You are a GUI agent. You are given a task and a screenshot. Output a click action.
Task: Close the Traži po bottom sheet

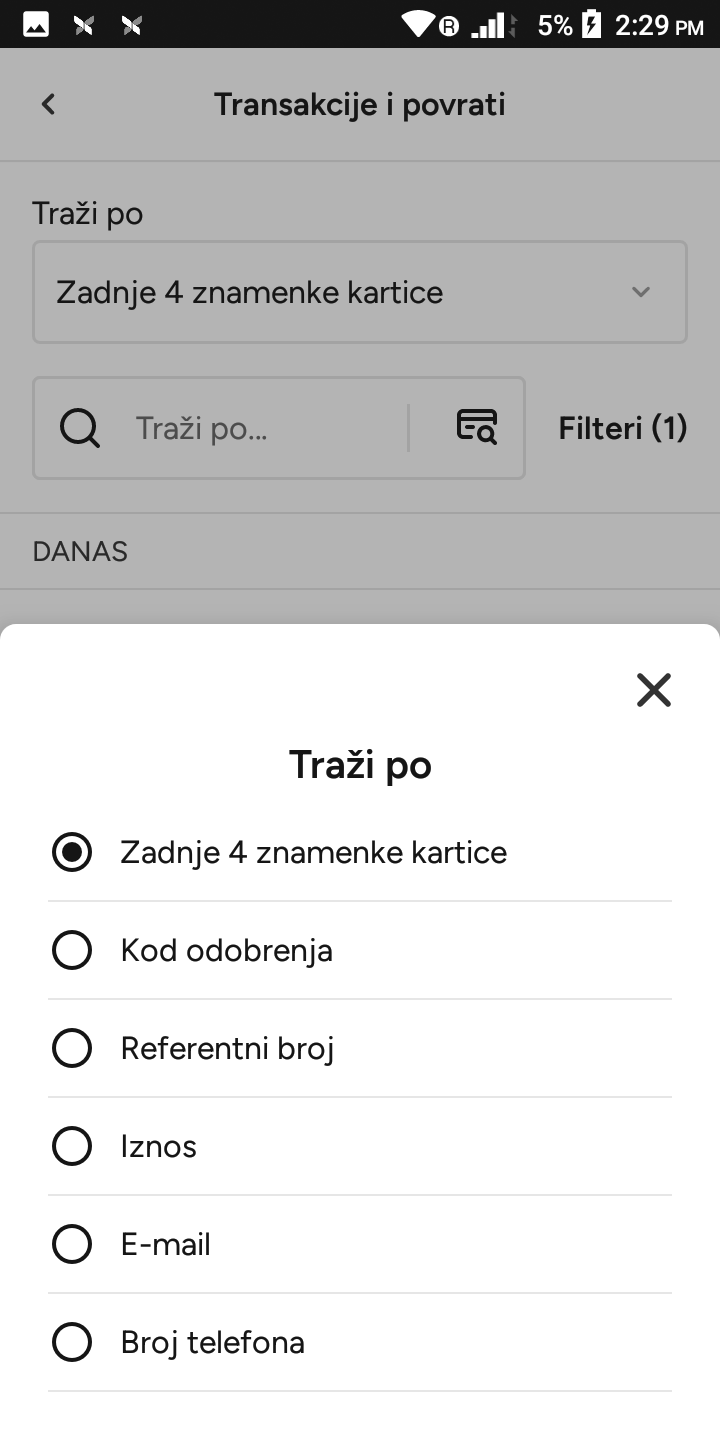tap(654, 690)
